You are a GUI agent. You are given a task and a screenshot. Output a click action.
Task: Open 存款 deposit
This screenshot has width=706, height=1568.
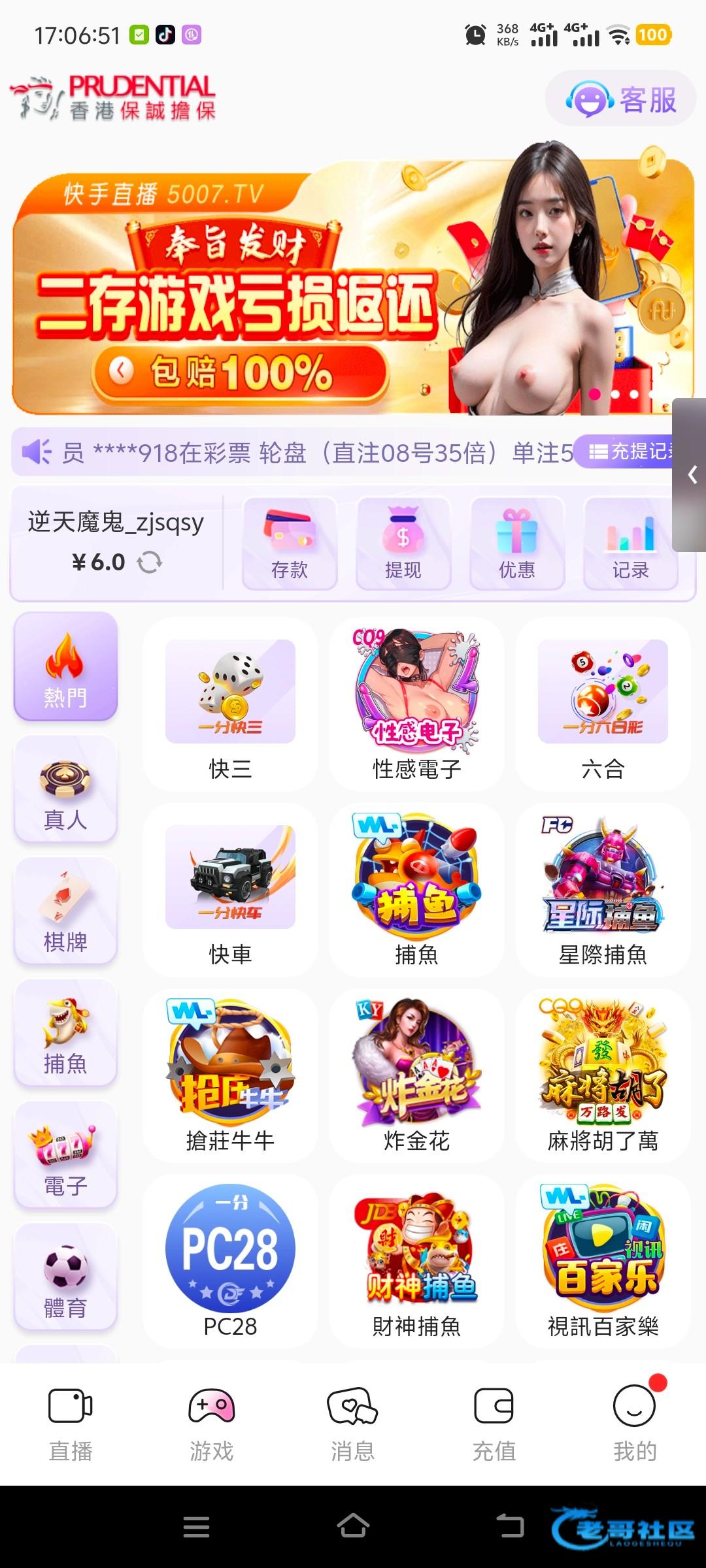pyautogui.click(x=290, y=544)
